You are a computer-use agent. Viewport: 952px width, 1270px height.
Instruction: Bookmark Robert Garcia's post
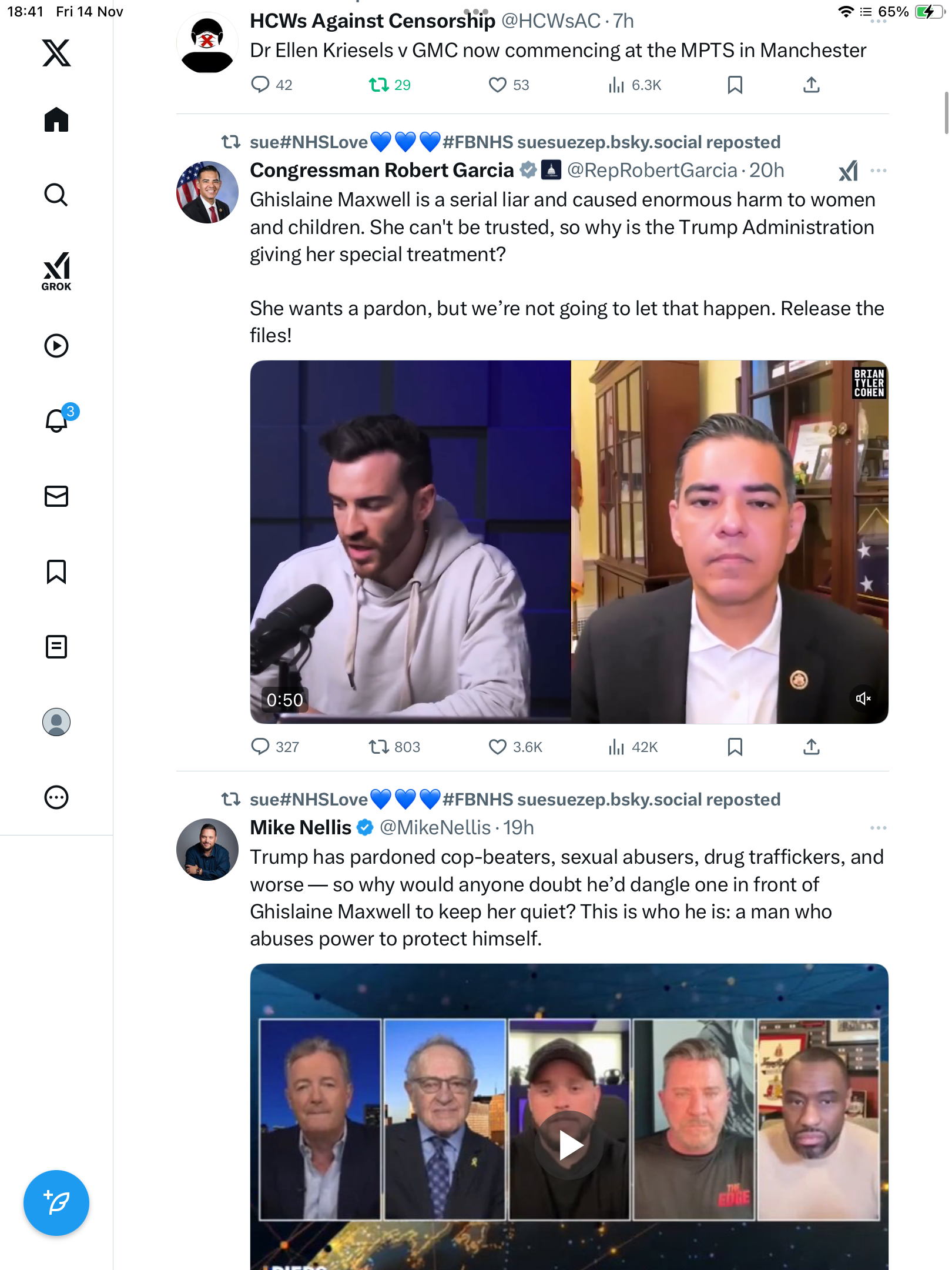tap(735, 747)
